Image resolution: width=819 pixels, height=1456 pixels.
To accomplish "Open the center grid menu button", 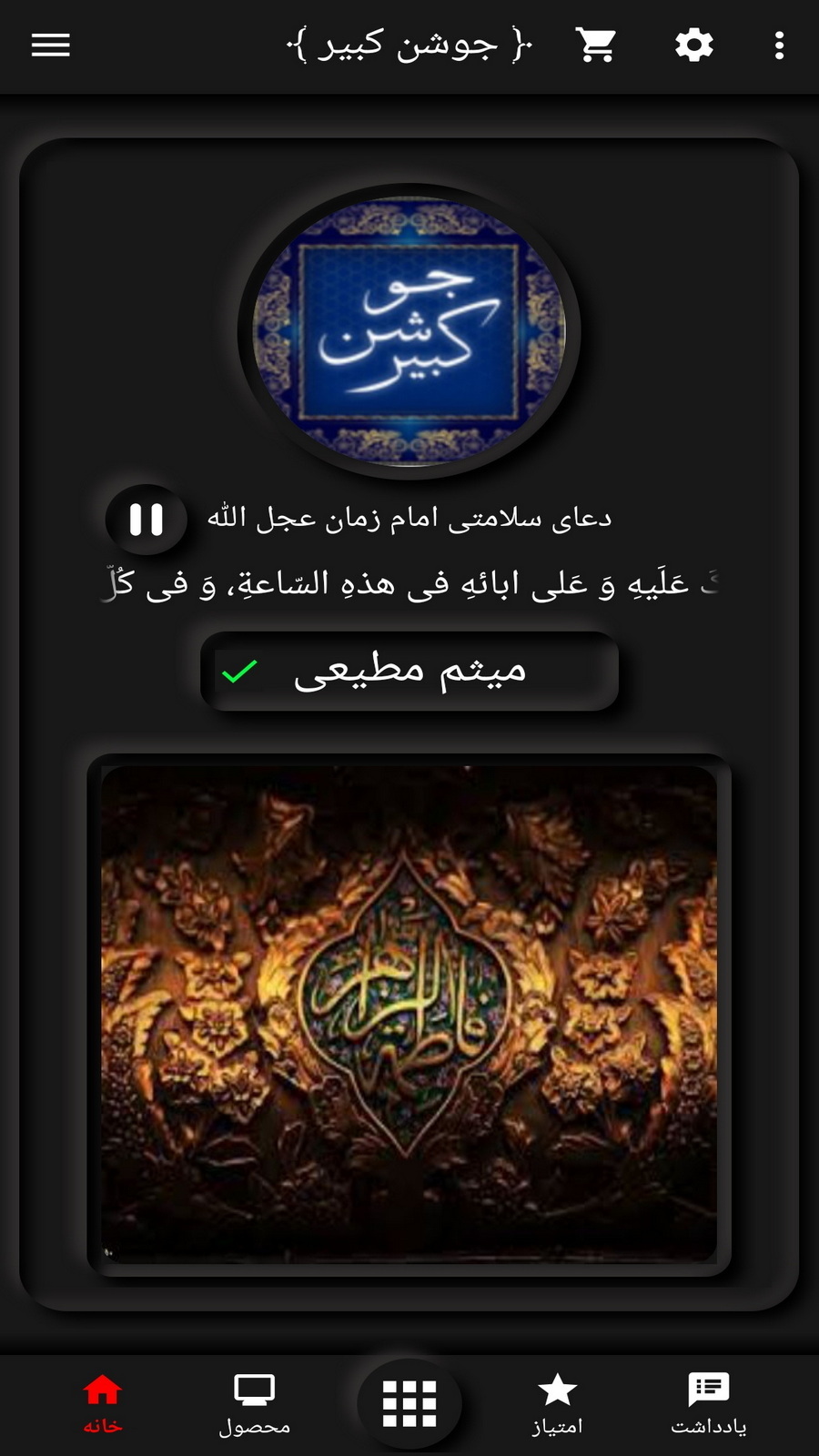I will click(409, 1403).
